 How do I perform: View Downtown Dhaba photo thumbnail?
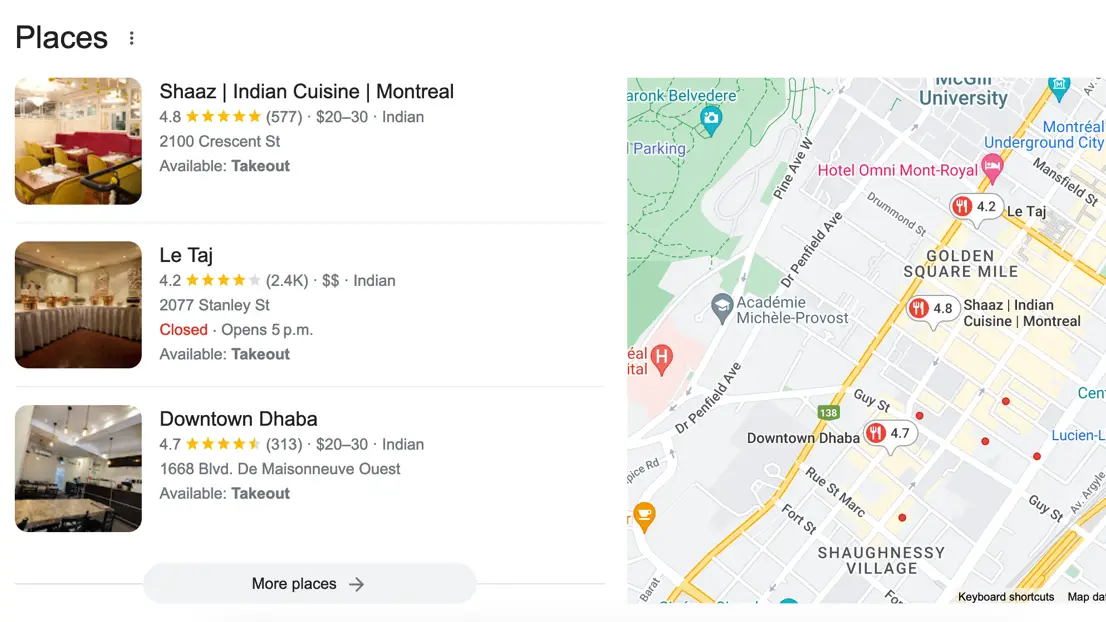coord(78,468)
